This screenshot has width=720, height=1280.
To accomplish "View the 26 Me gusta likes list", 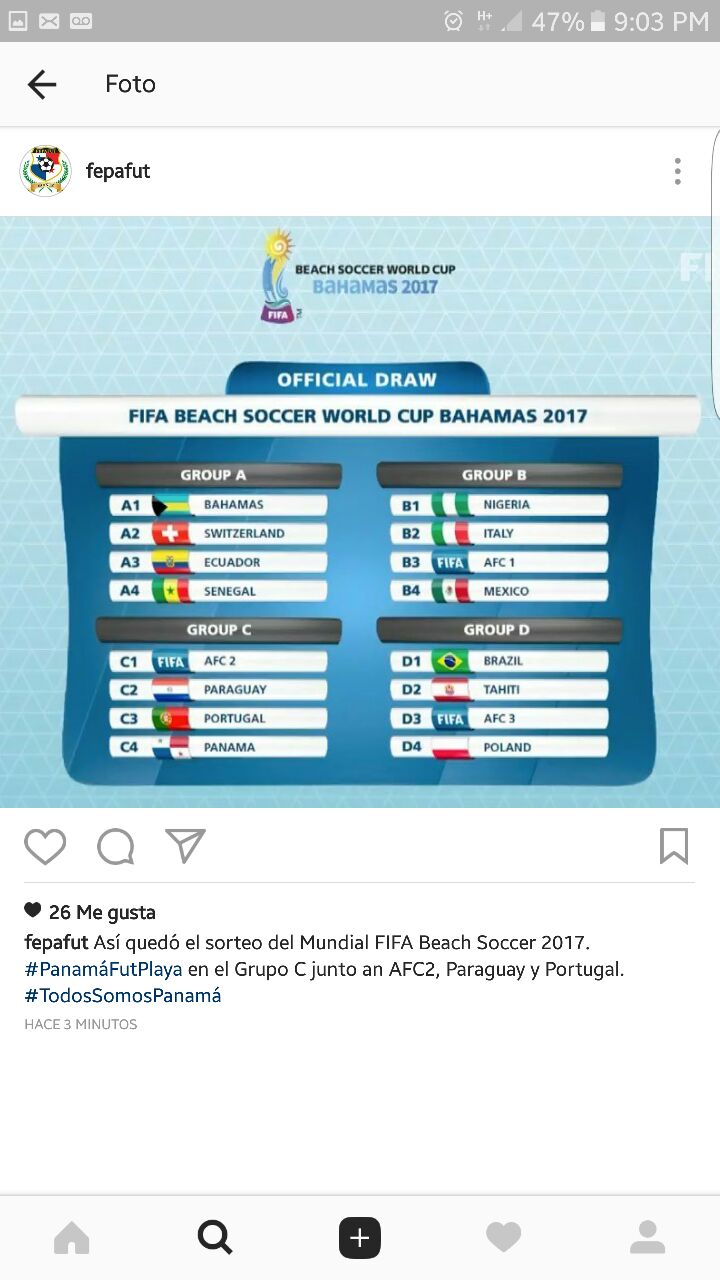I will [102, 912].
